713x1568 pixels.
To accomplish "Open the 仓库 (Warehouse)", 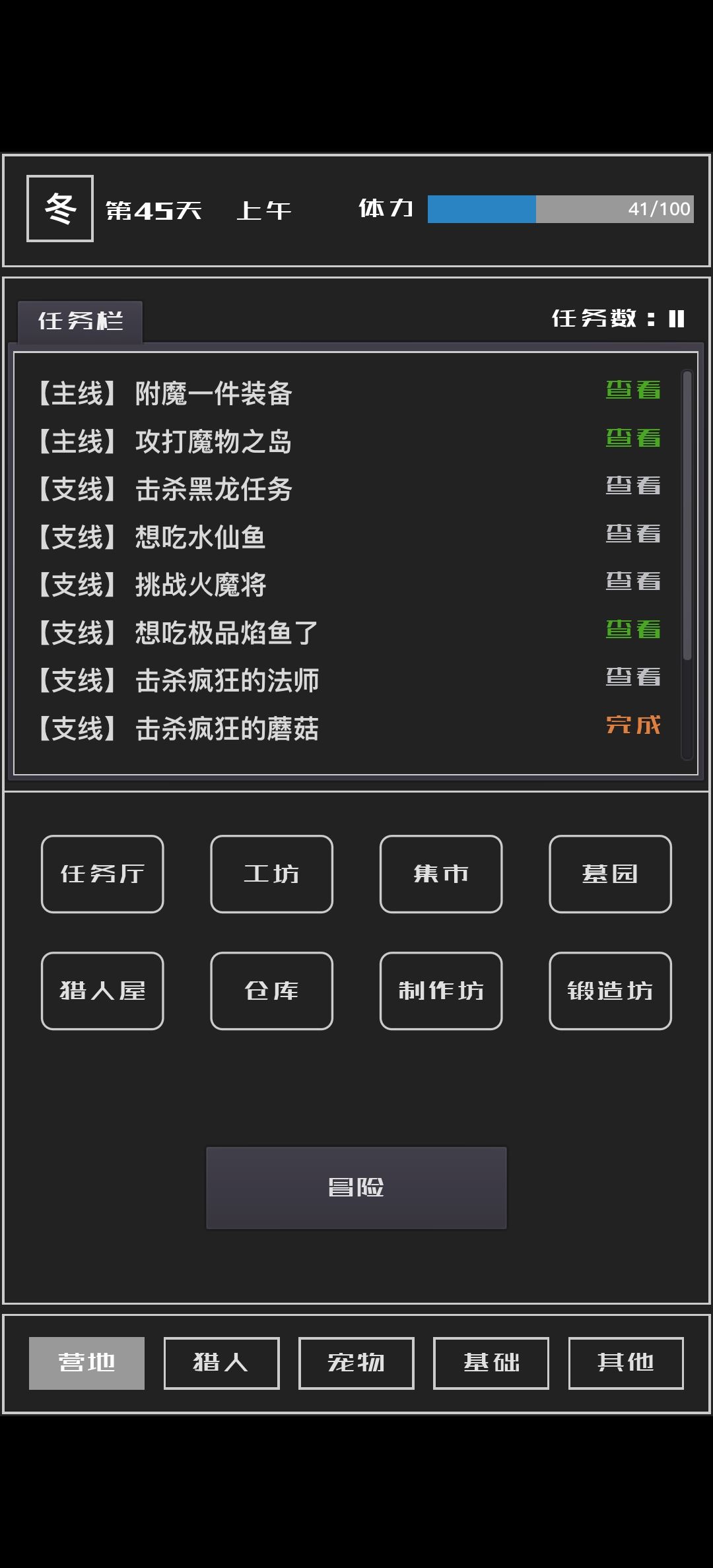I will click(271, 991).
